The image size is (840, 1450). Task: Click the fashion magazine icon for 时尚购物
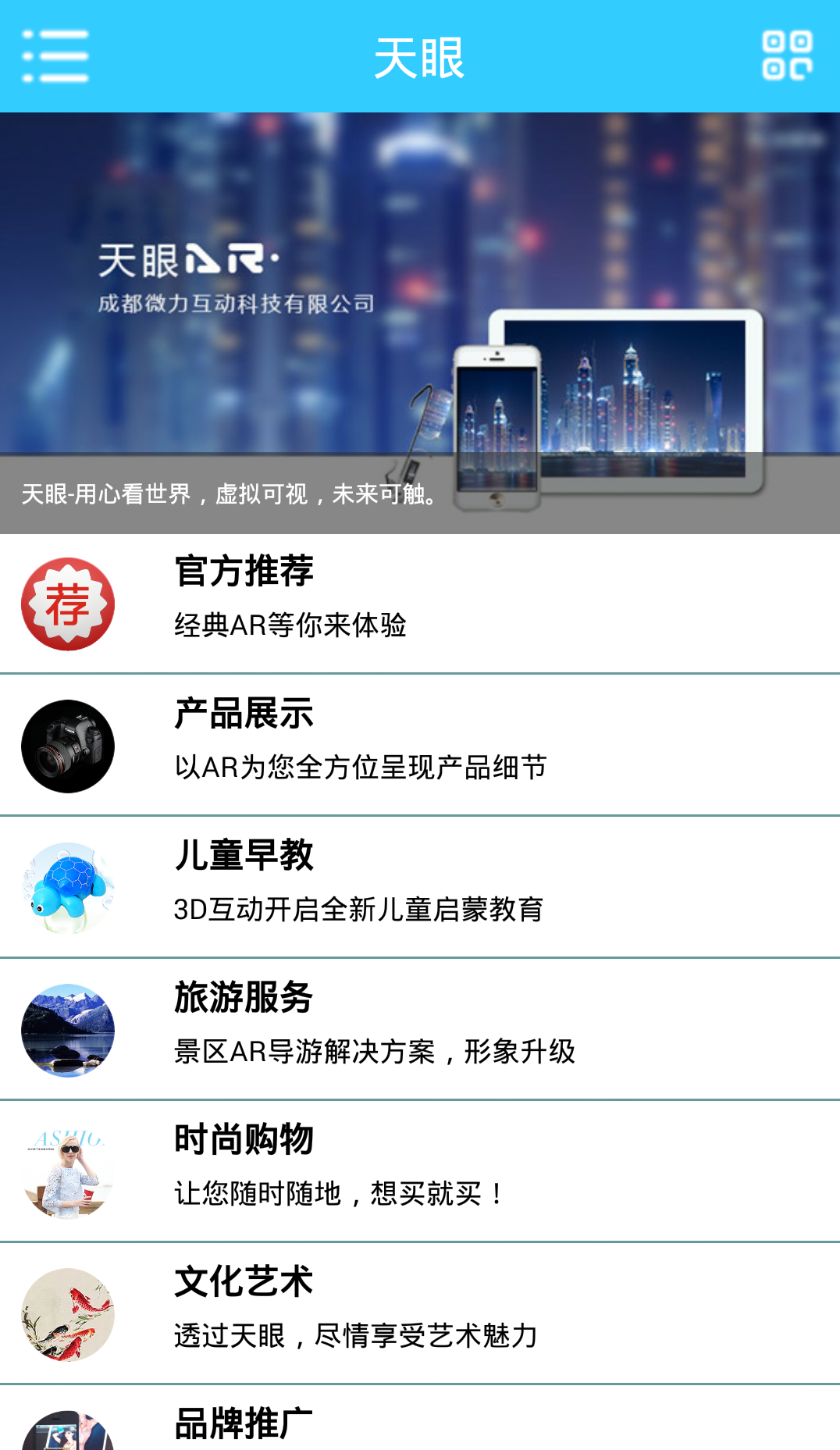68,1171
